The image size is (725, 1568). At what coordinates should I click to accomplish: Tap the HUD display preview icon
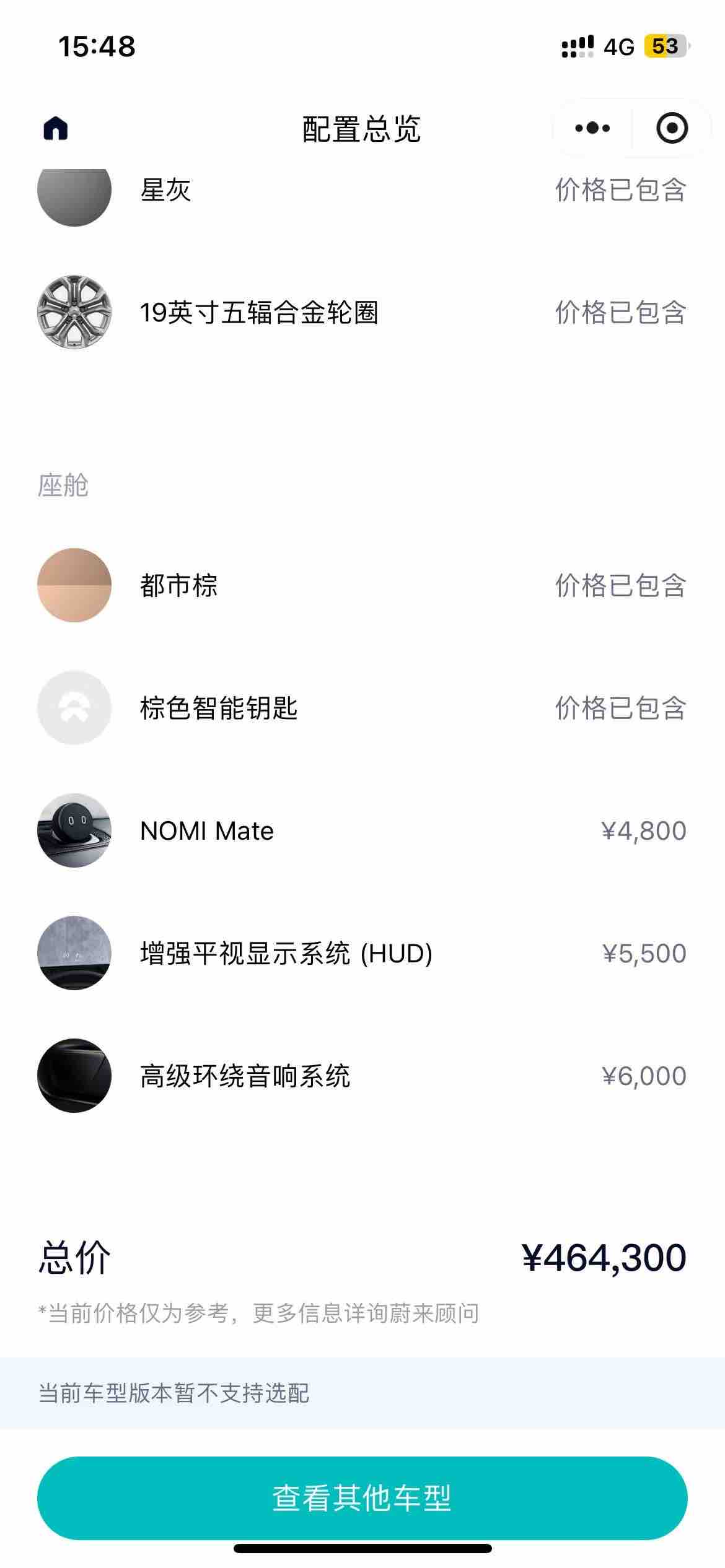click(x=74, y=955)
